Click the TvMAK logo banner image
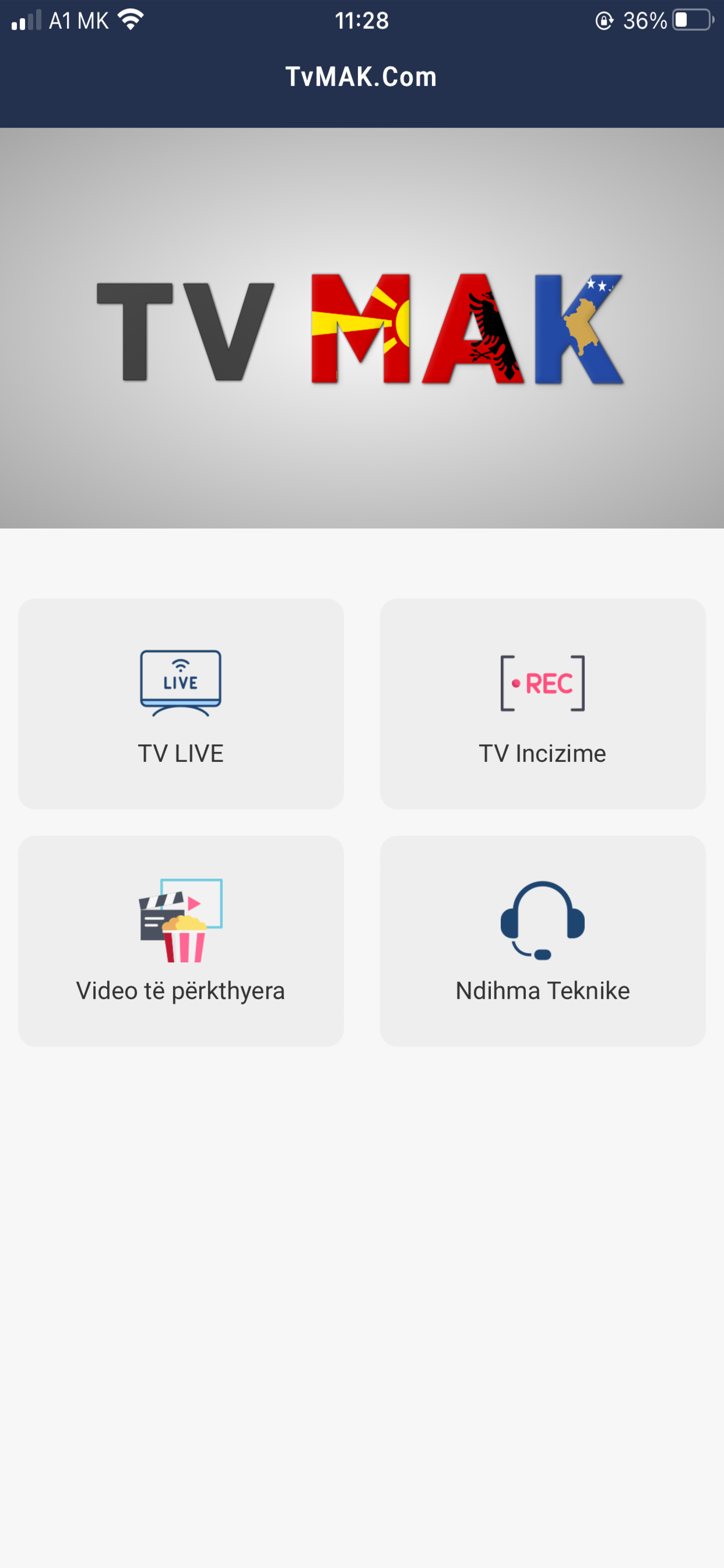This screenshot has width=724, height=1568. tap(362, 328)
